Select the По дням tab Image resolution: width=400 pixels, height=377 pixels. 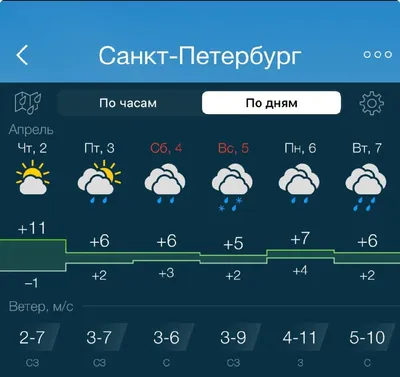coord(271,103)
